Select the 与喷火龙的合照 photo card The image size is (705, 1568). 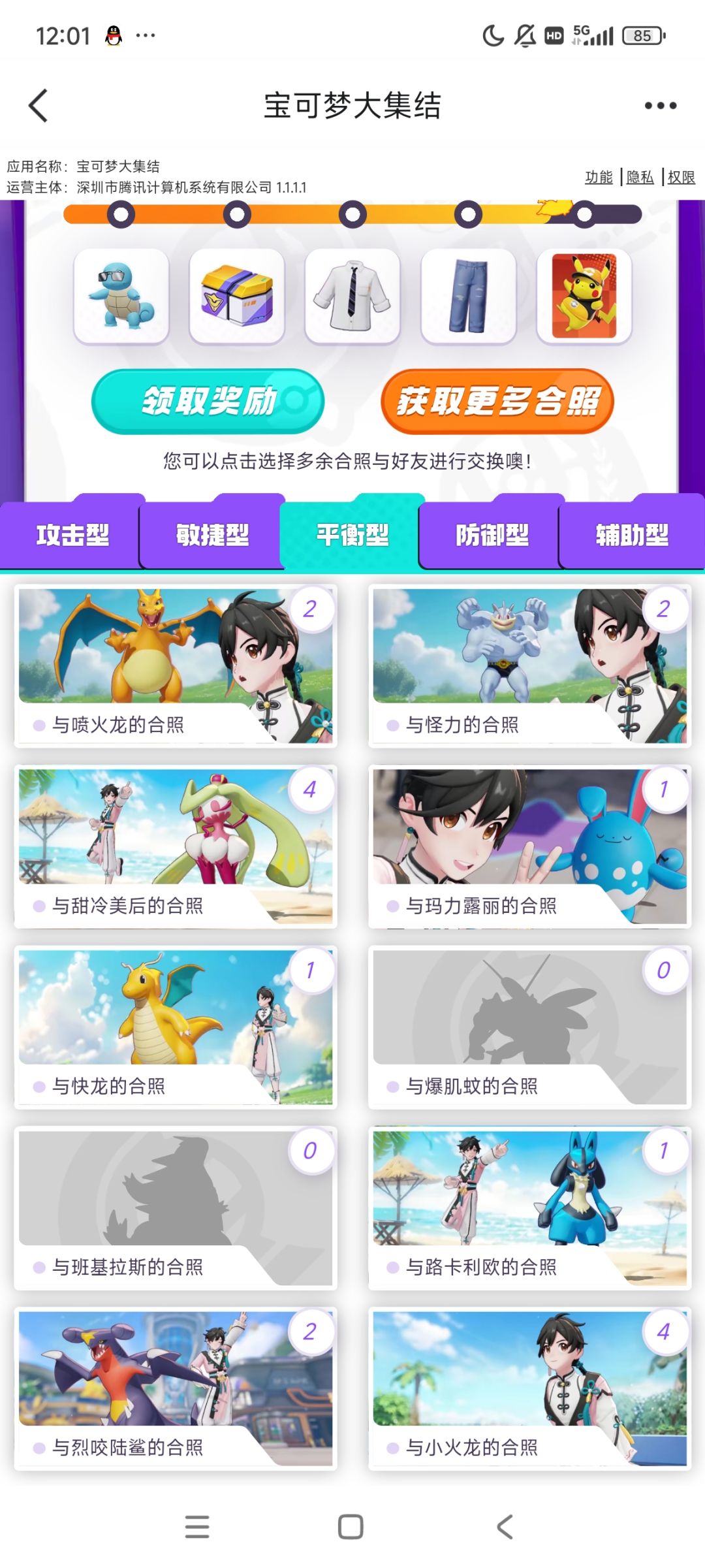tap(176, 666)
